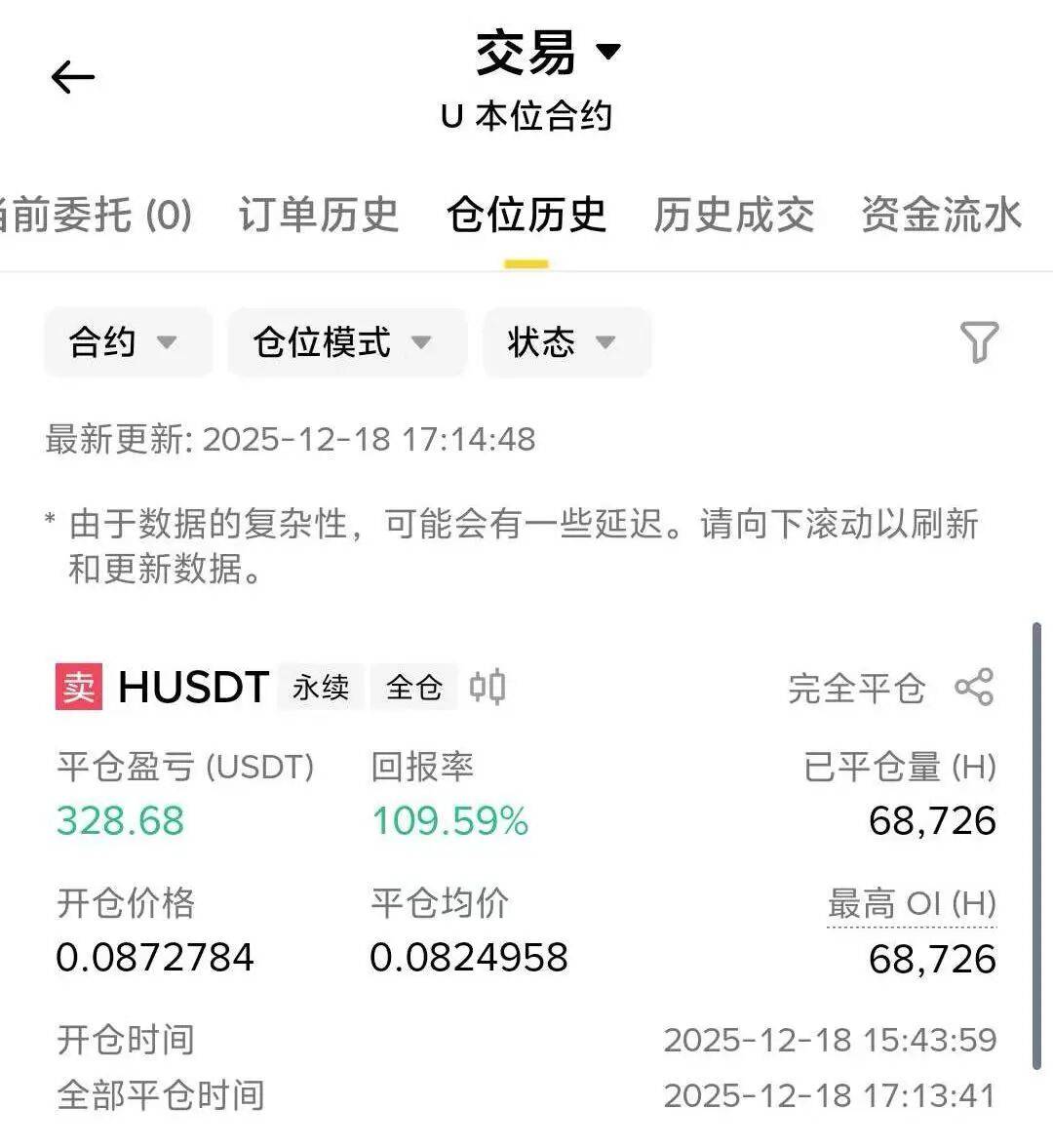Open the 交易 dropdown in the header
Viewport: 1053px width, 1148px height.
pyautogui.click(x=548, y=53)
